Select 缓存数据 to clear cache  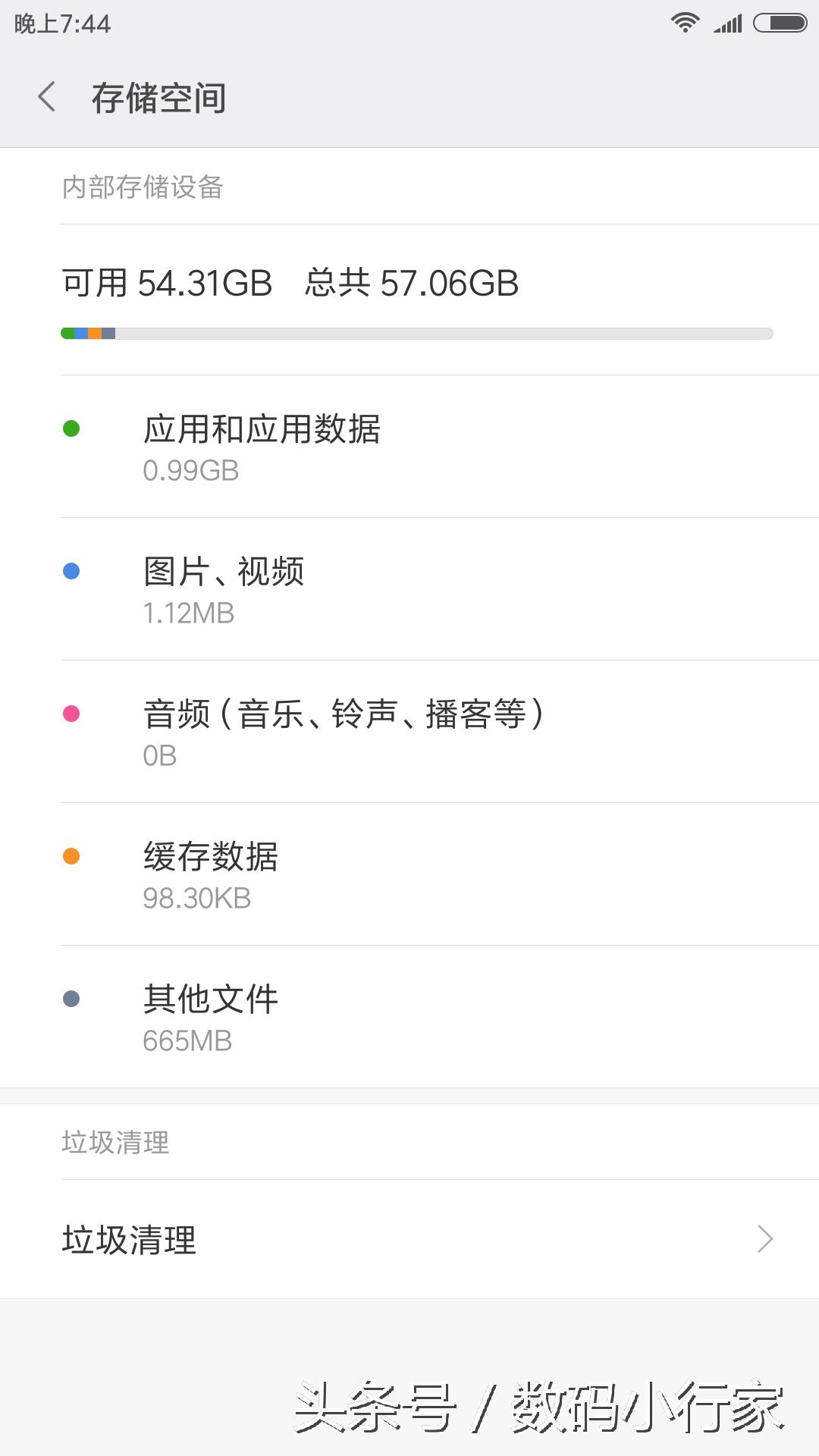[x=211, y=874]
